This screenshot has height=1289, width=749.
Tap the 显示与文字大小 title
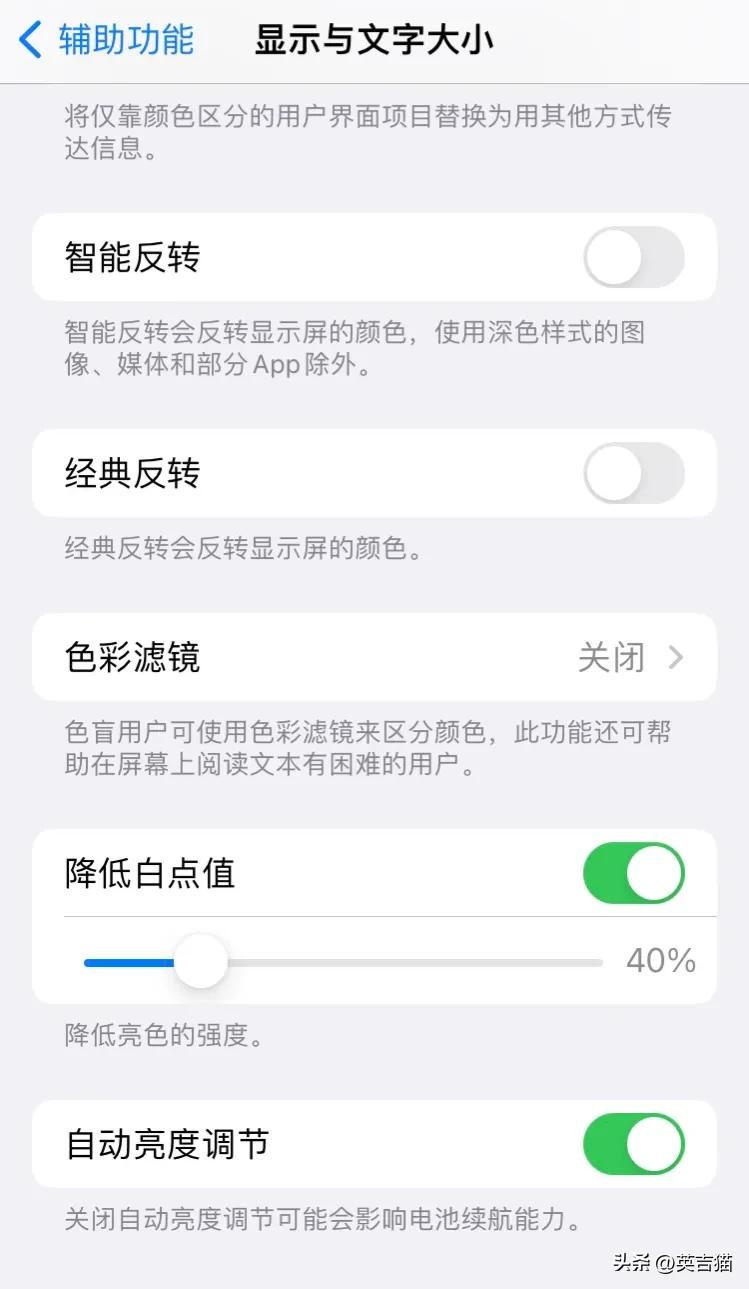pyautogui.click(x=374, y=39)
